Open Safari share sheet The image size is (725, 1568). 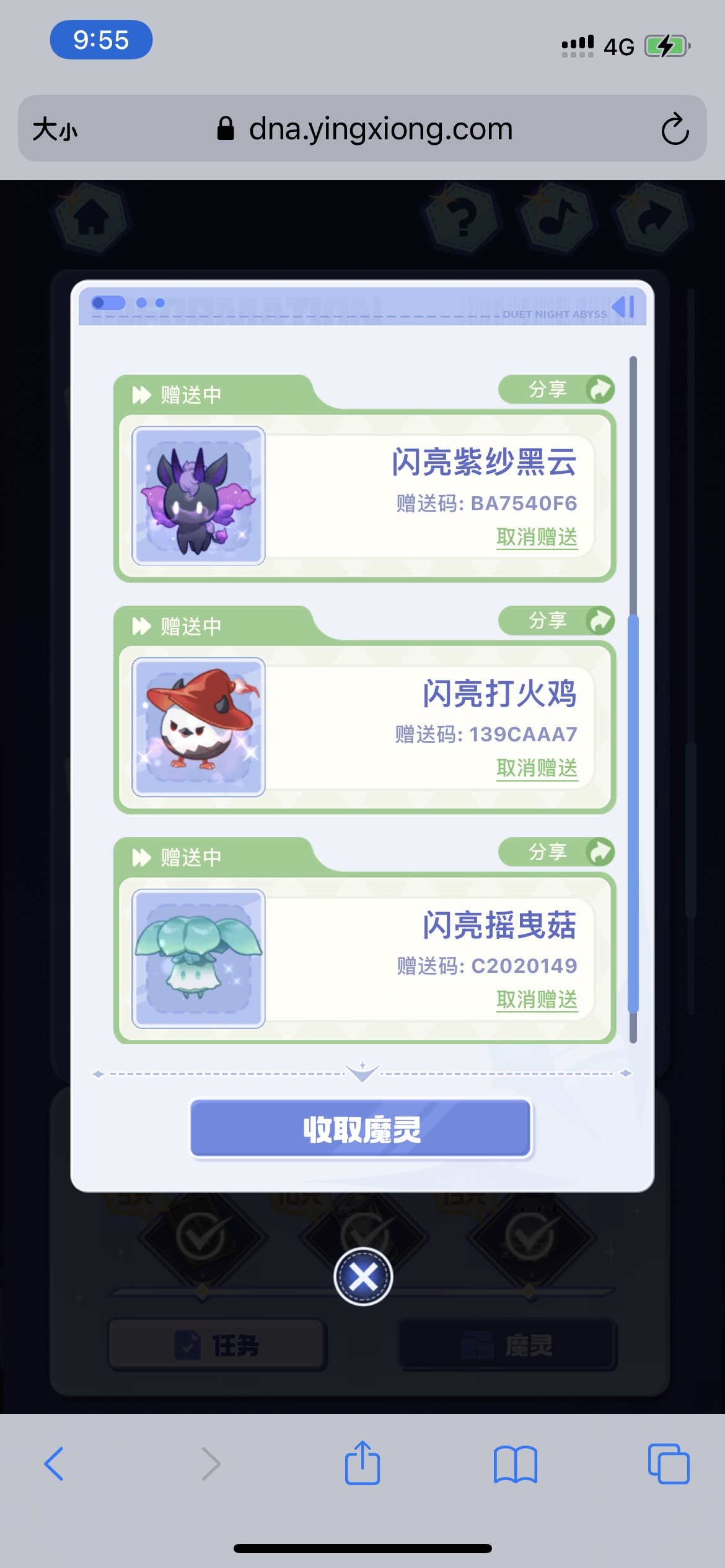362,1464
